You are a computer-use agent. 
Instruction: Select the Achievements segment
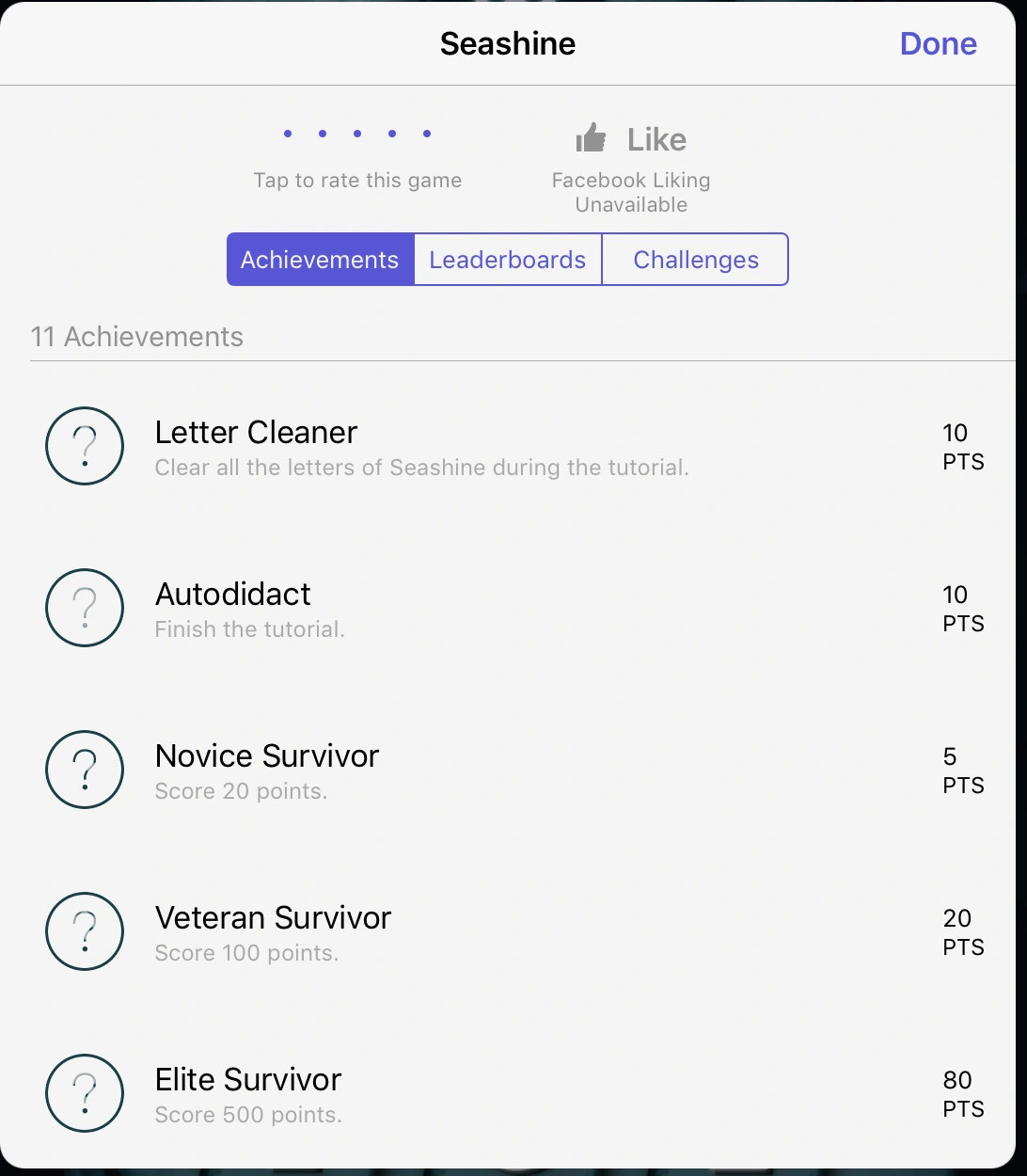[x=320, y=260]
